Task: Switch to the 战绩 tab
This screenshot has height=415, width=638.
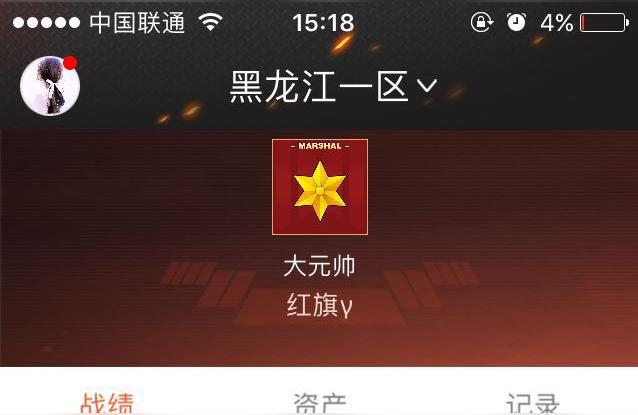Action: [x=107, y=402]
